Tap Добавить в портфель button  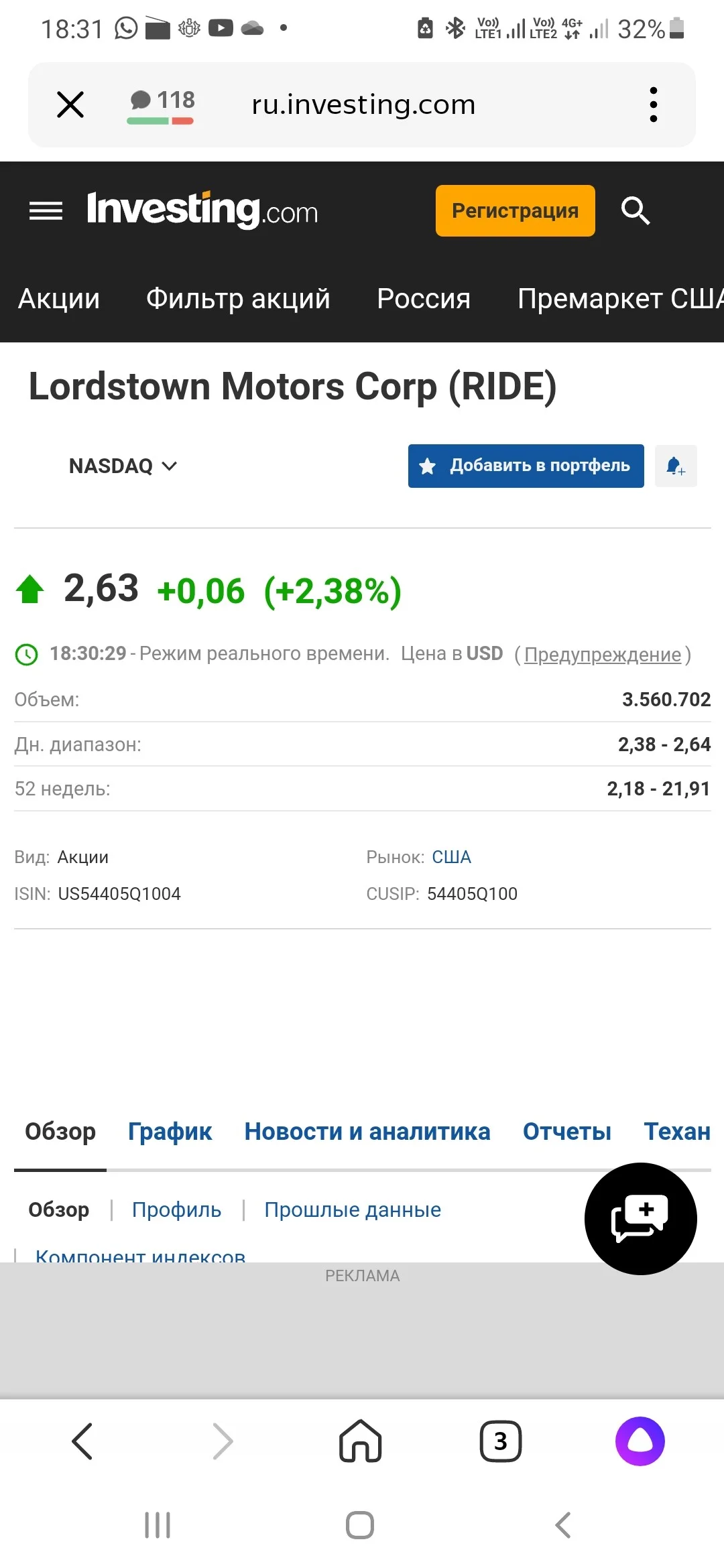coord(526,466)
